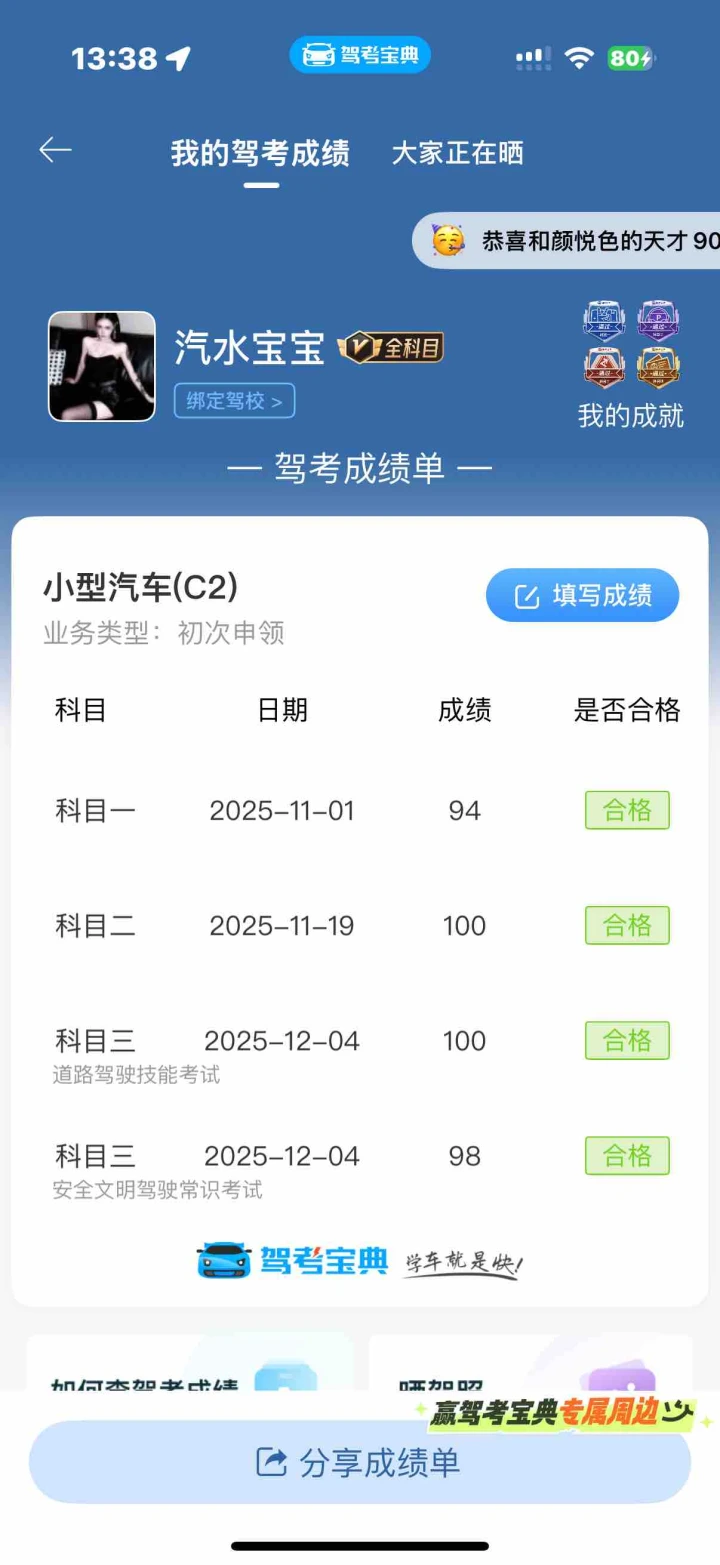
Task: Tap 绑定驾校 to bind a driving school
Action: point(234,401)
